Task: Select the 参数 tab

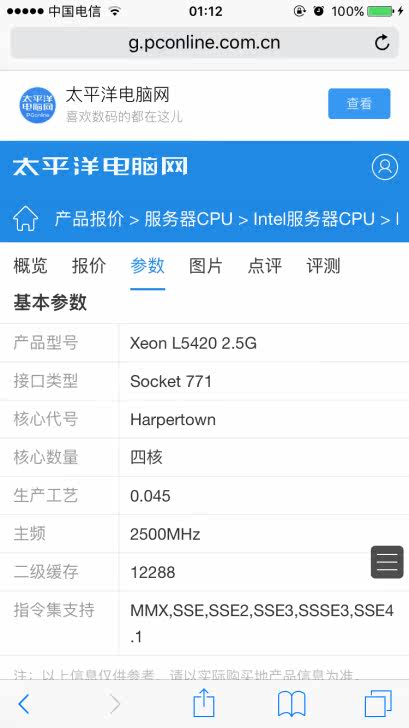Action: click(147, 266)
